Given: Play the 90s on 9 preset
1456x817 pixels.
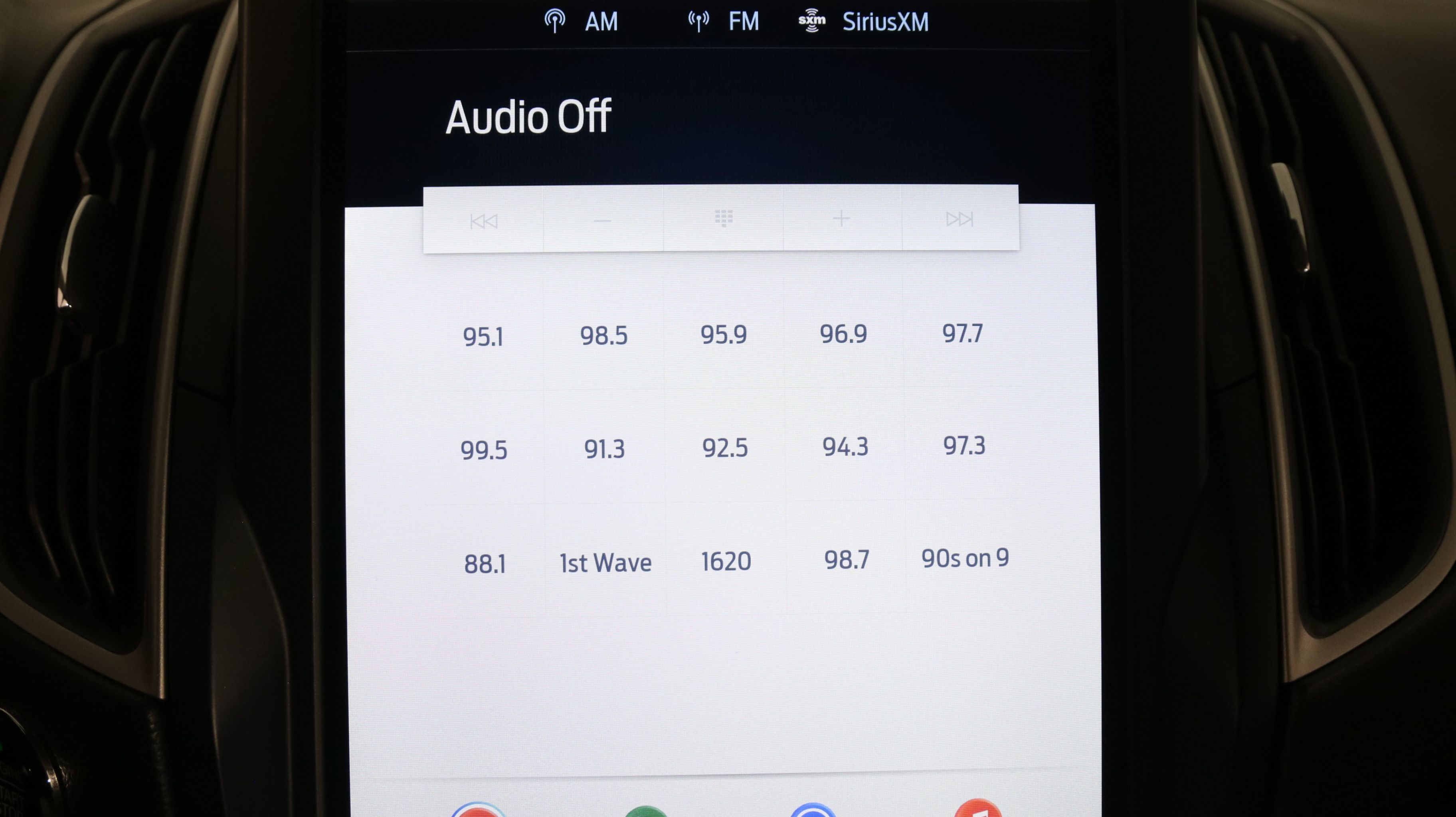Looking at the screenshot, I should 965,558.
